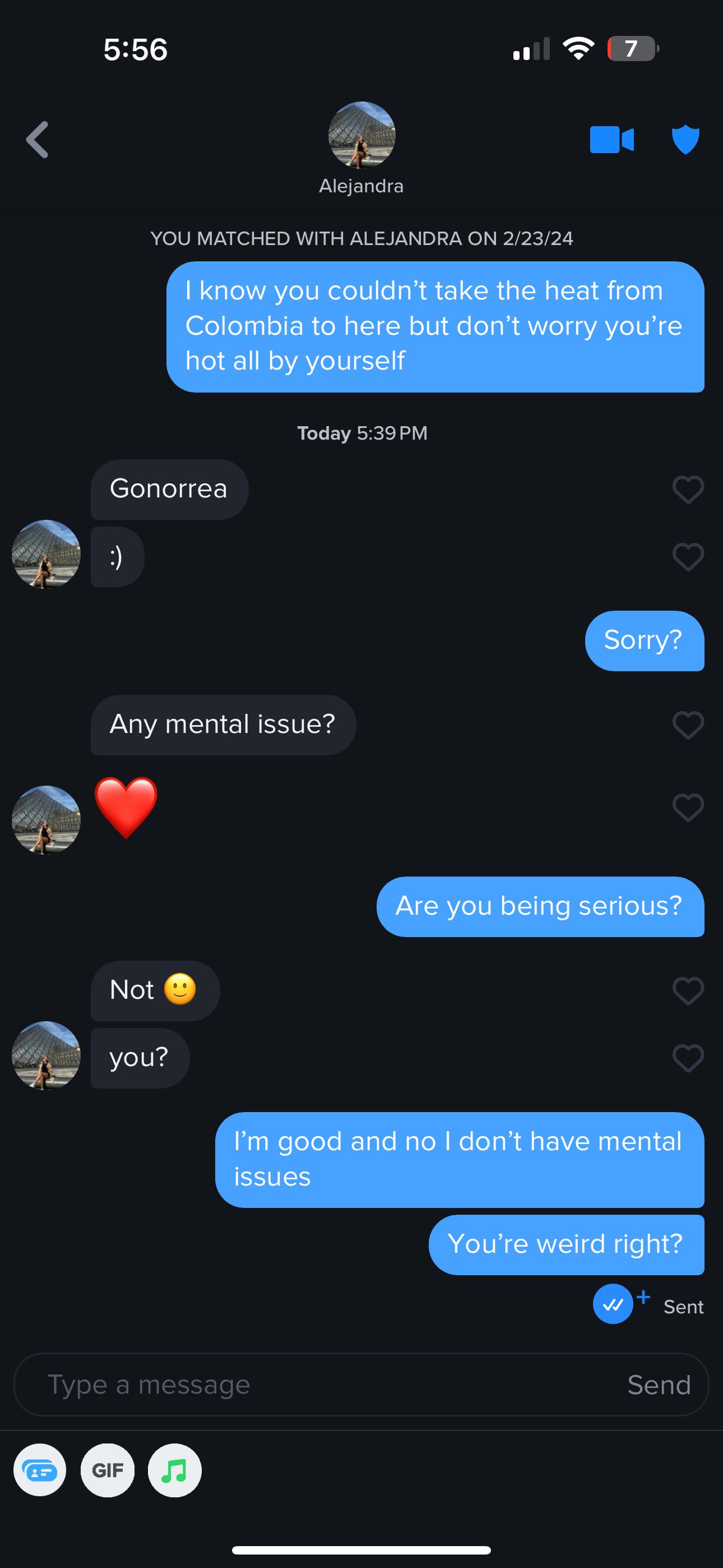Open the sticker picker

[x=40, y=1470]
